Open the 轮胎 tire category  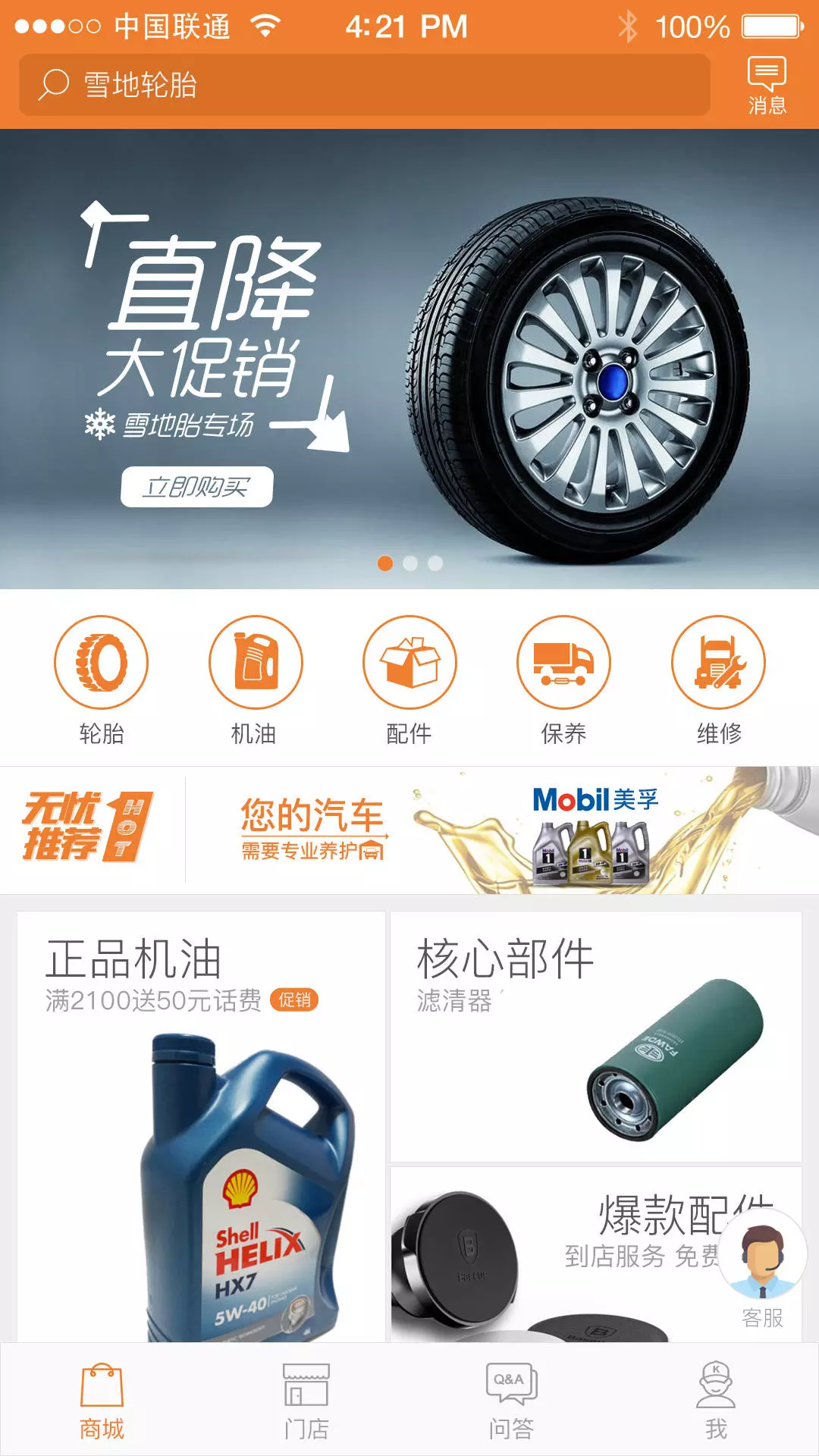coord(102,680)
